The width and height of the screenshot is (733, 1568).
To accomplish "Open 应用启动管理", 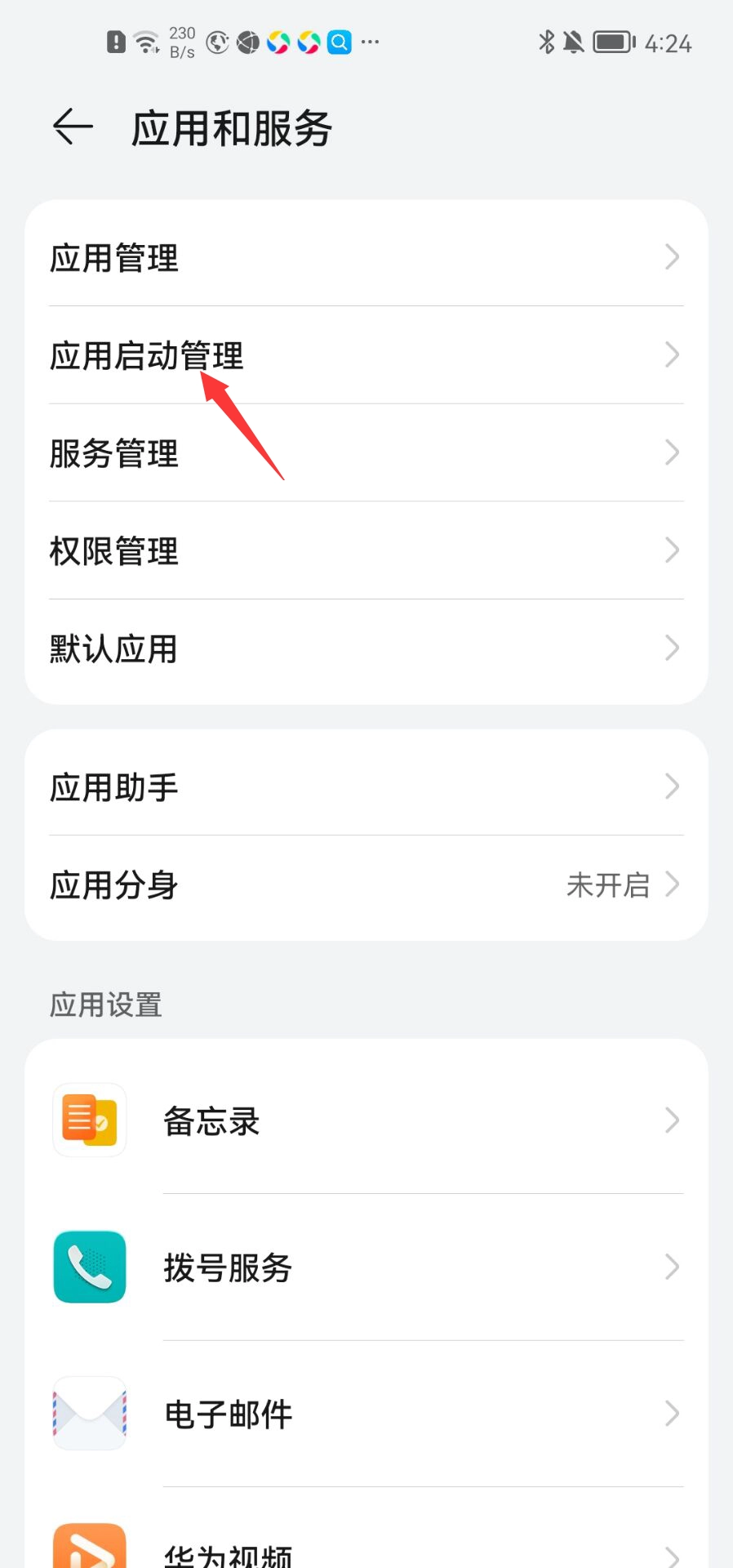I will (x=366, y=355).
